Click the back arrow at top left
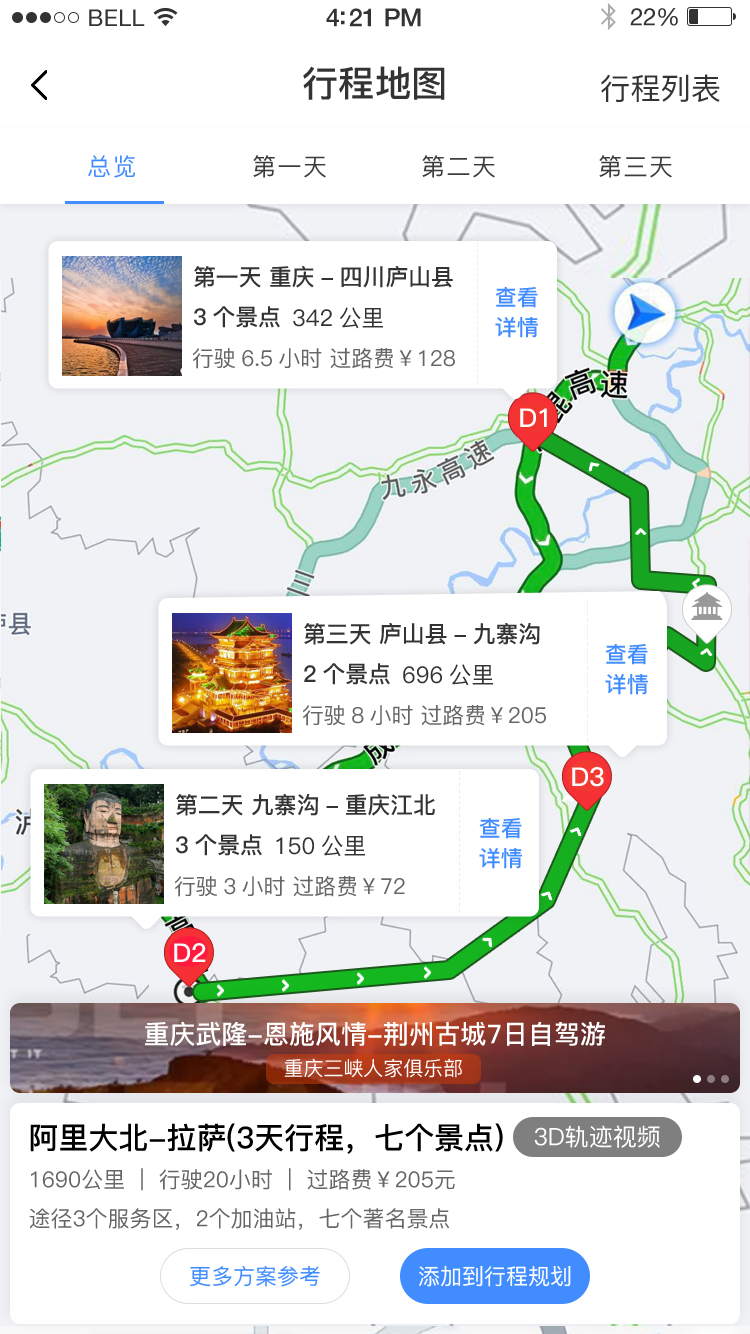The image size is (750, 1334). coord(40,85)
